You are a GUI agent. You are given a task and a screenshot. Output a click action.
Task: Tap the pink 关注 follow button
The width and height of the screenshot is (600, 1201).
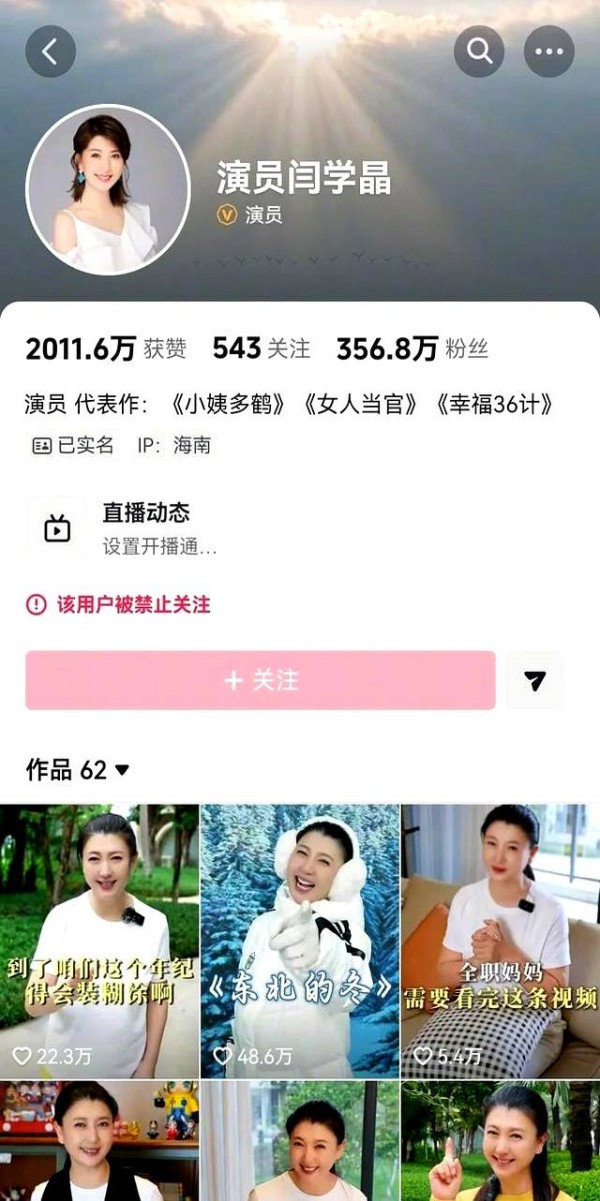tap(260, 680)
